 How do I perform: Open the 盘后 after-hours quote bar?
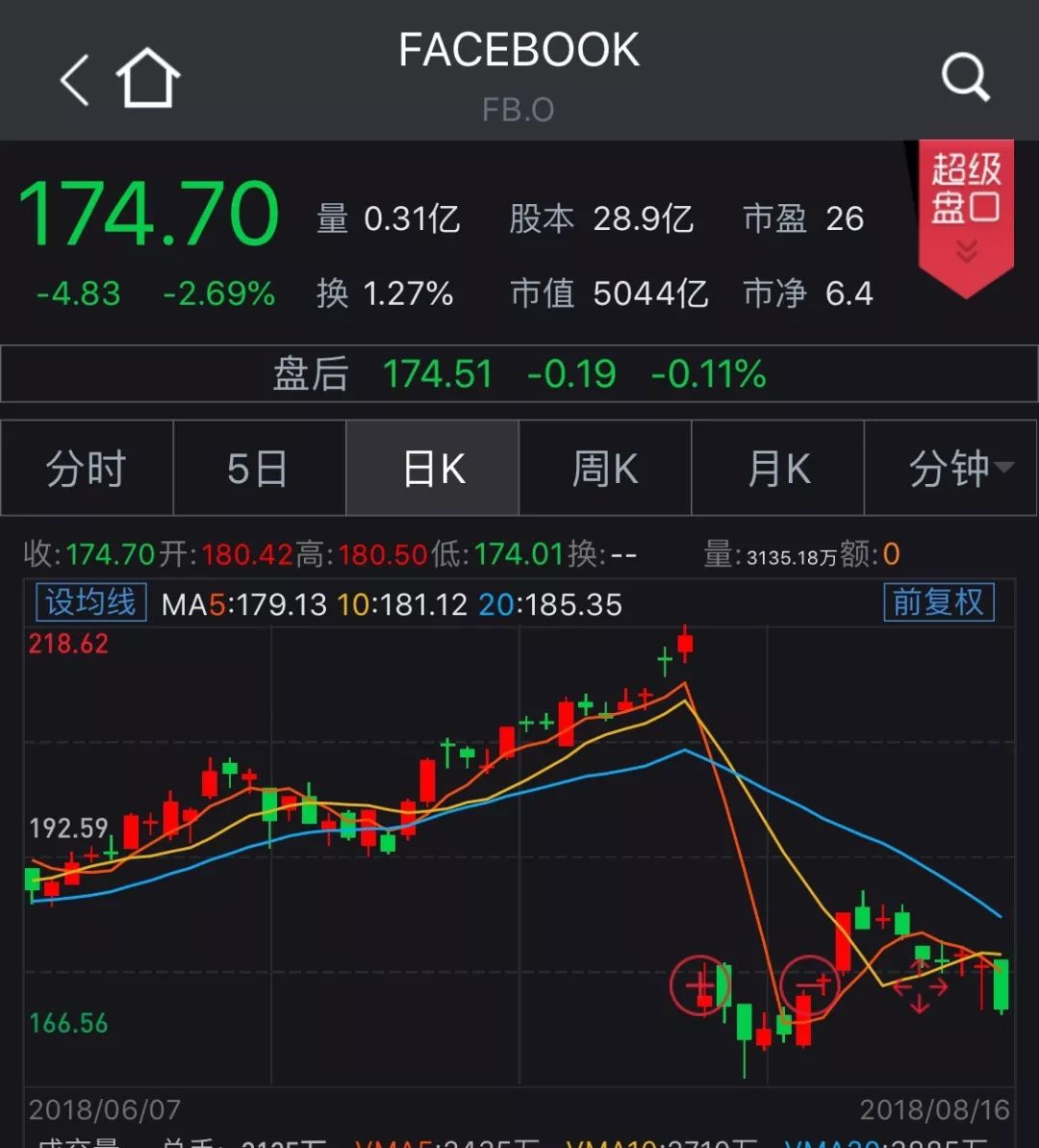point(519,373)
